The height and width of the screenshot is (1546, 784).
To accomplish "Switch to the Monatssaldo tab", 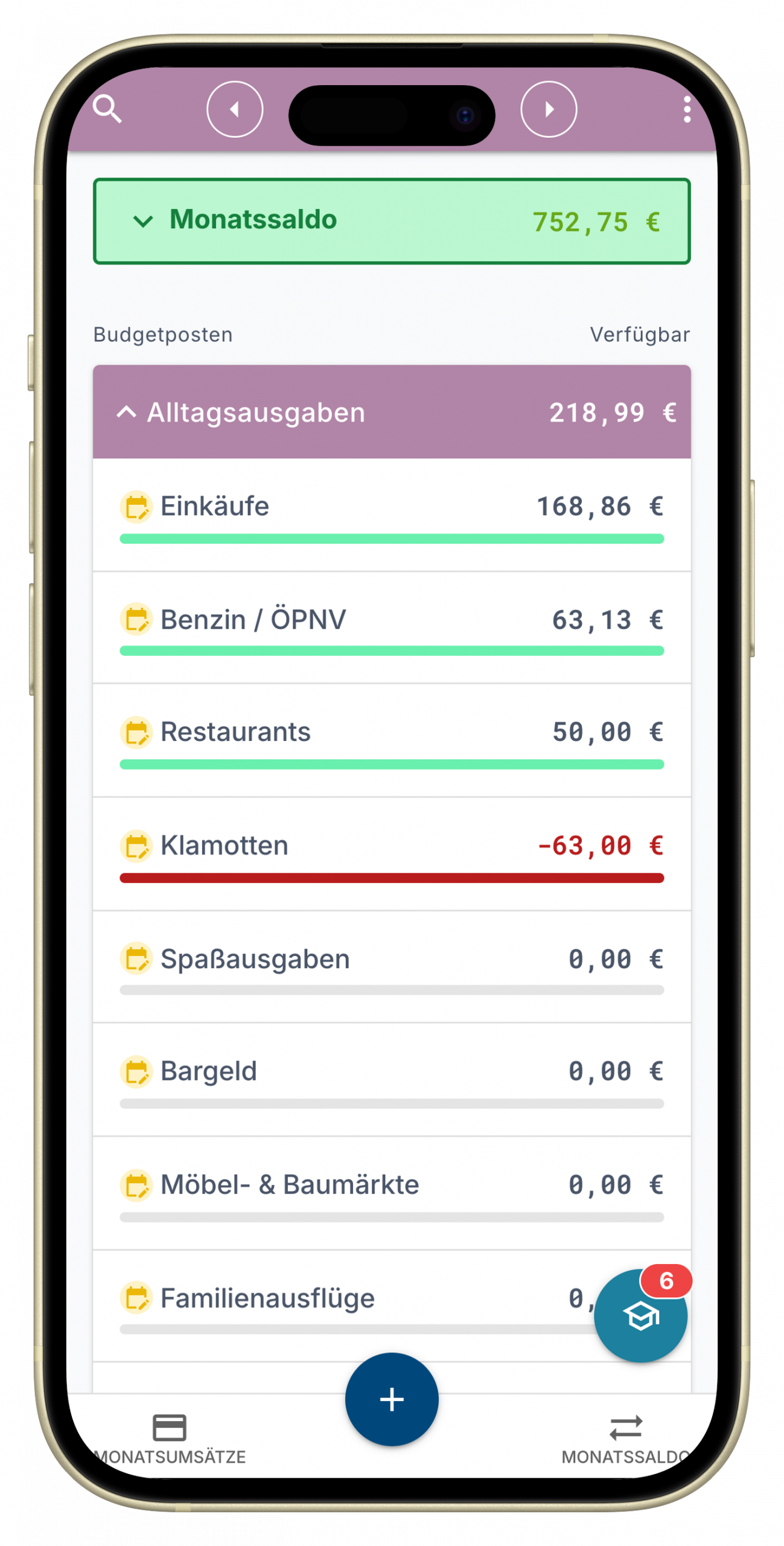I will [625, 1439].
